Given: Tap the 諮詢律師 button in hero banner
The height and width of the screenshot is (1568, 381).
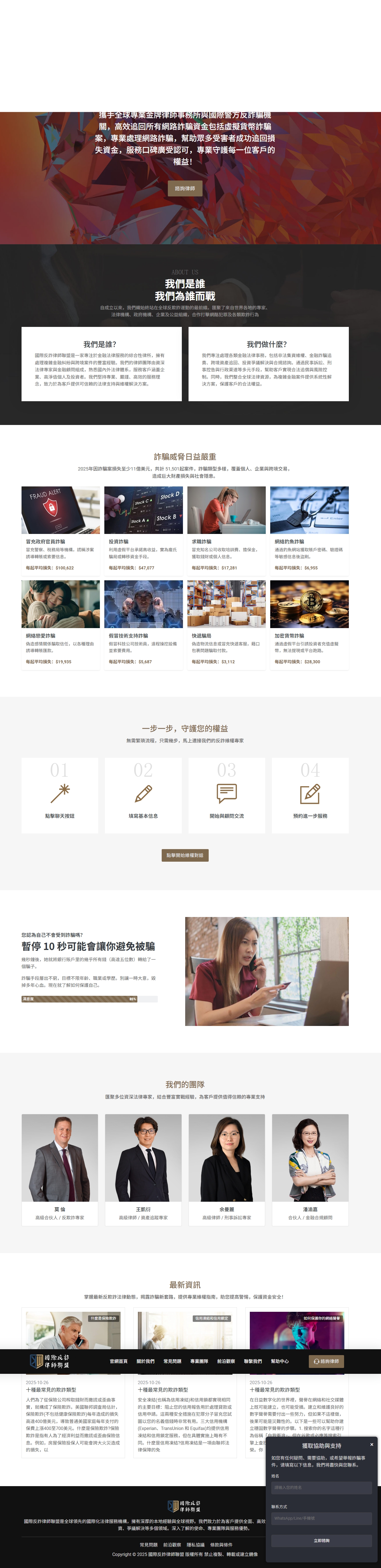Looking at the screenshot, I should 185,188.
